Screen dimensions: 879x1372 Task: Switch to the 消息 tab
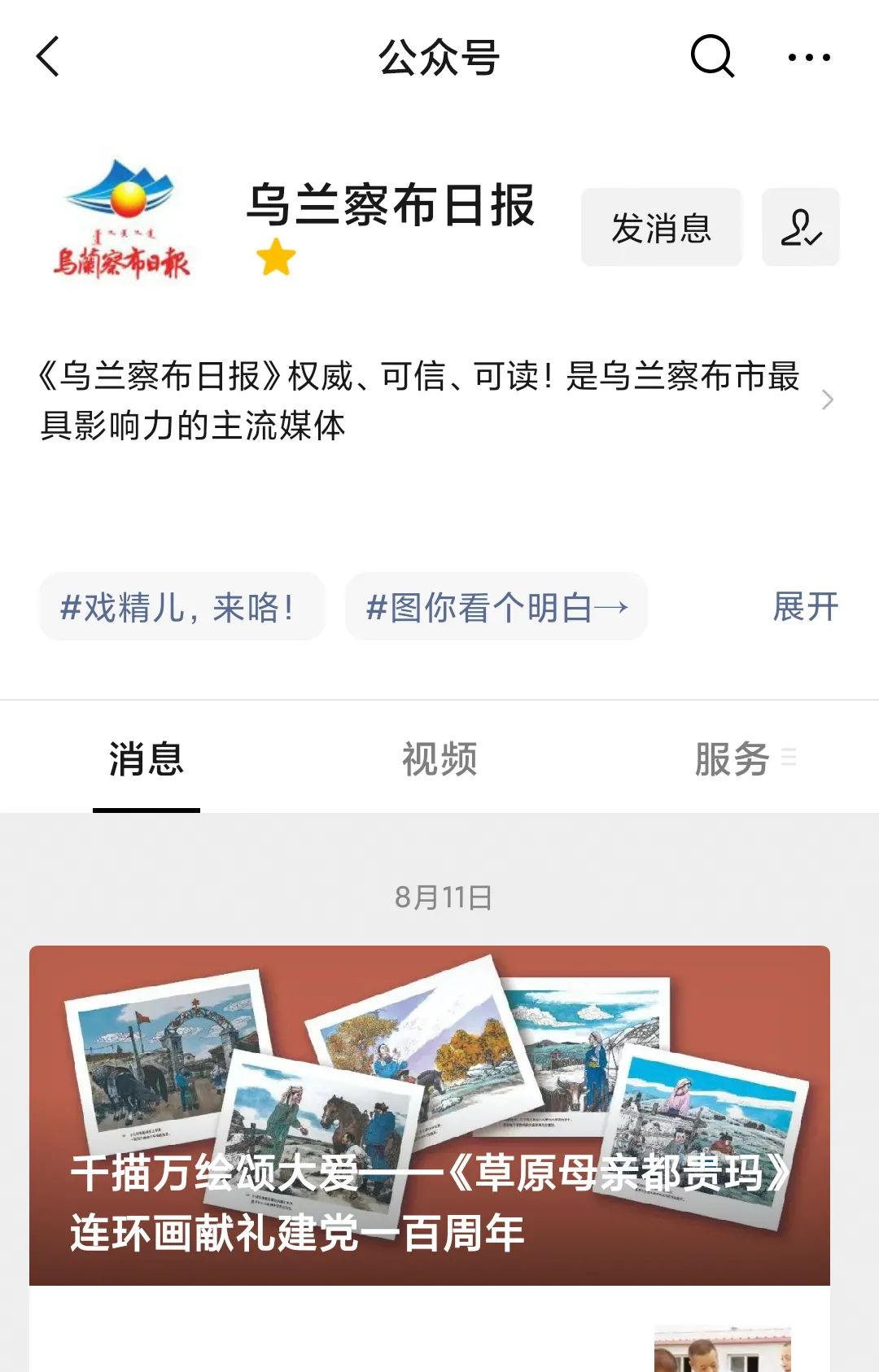click(x=146, y=759)
